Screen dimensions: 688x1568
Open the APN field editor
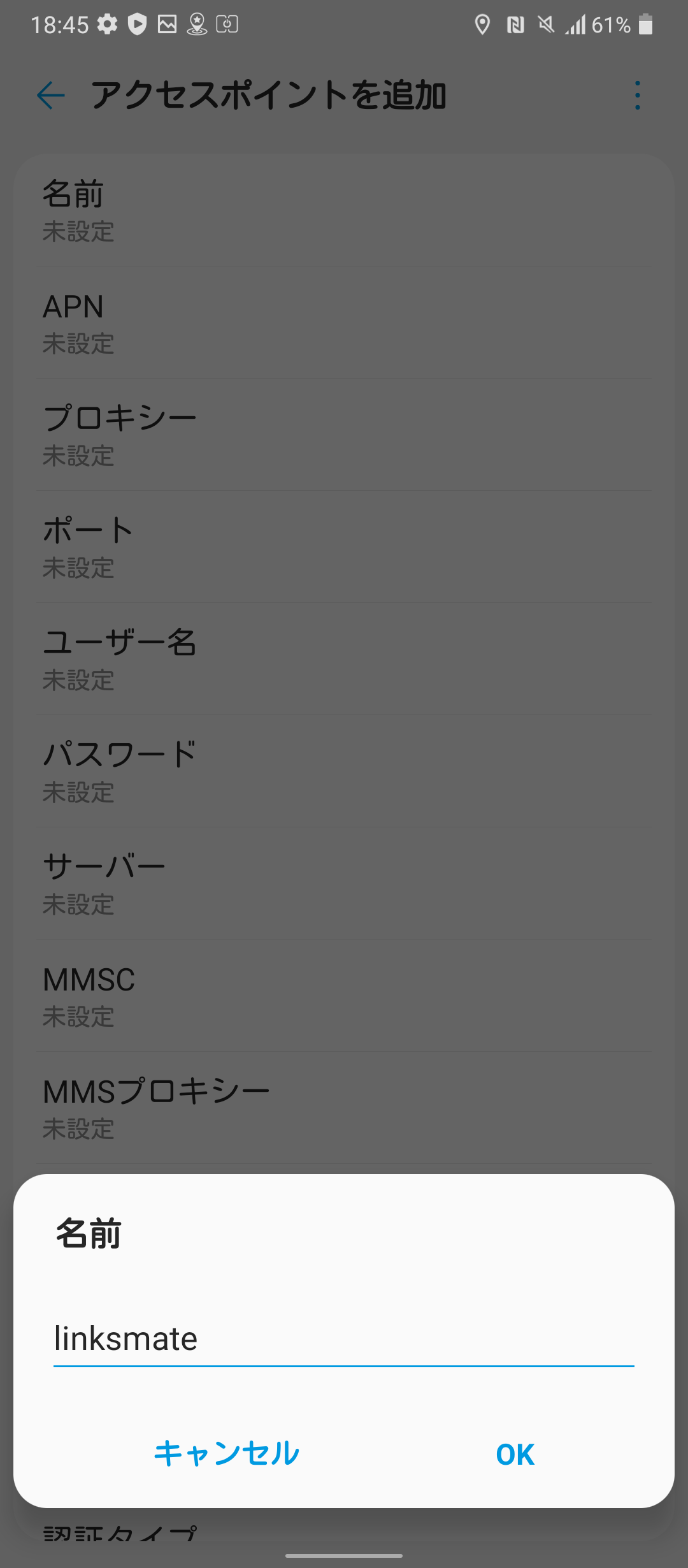coord(344,322)
